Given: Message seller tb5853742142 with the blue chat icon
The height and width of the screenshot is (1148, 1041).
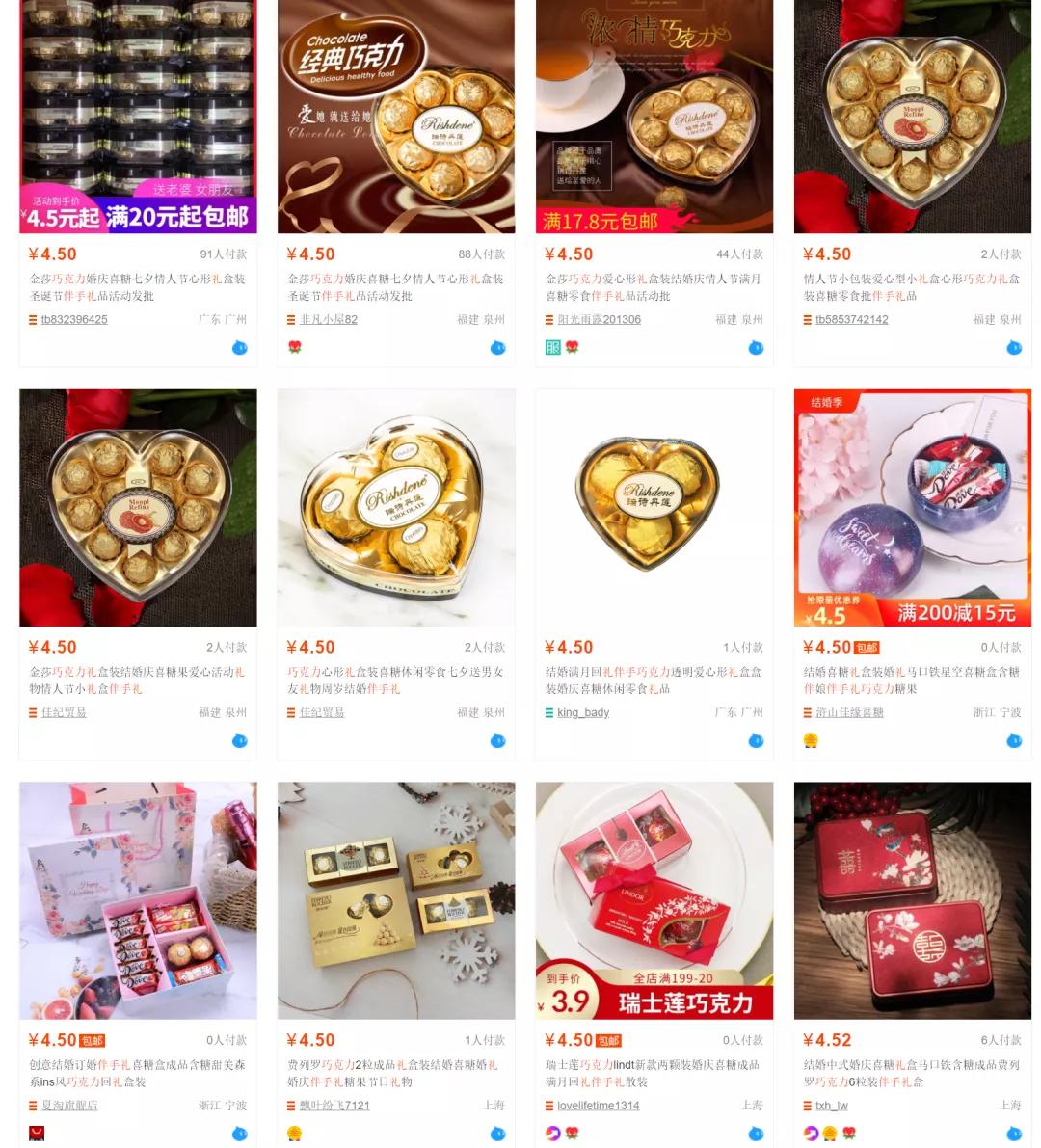Looking at the screenshot, I should pyautogui.click(x=1014, y=348).
